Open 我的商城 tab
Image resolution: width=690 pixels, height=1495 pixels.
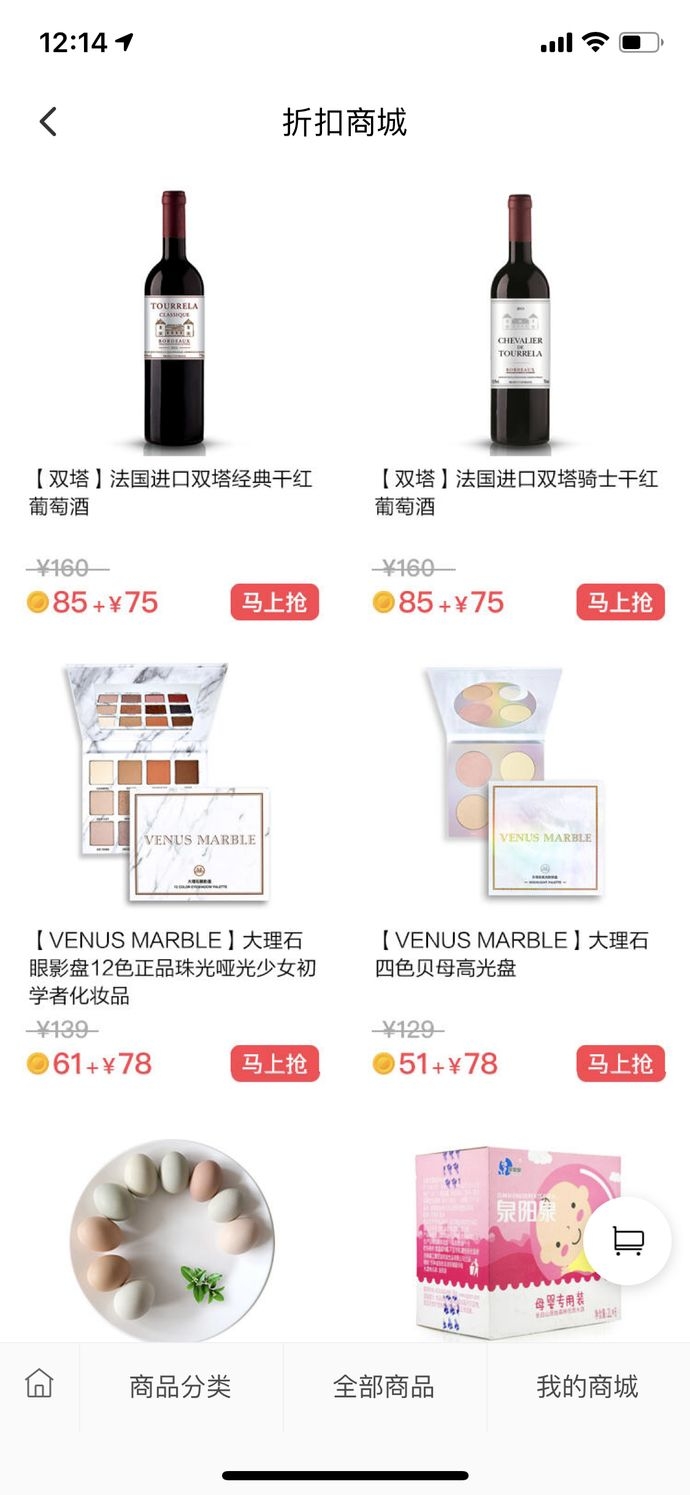click(587, 1387)
